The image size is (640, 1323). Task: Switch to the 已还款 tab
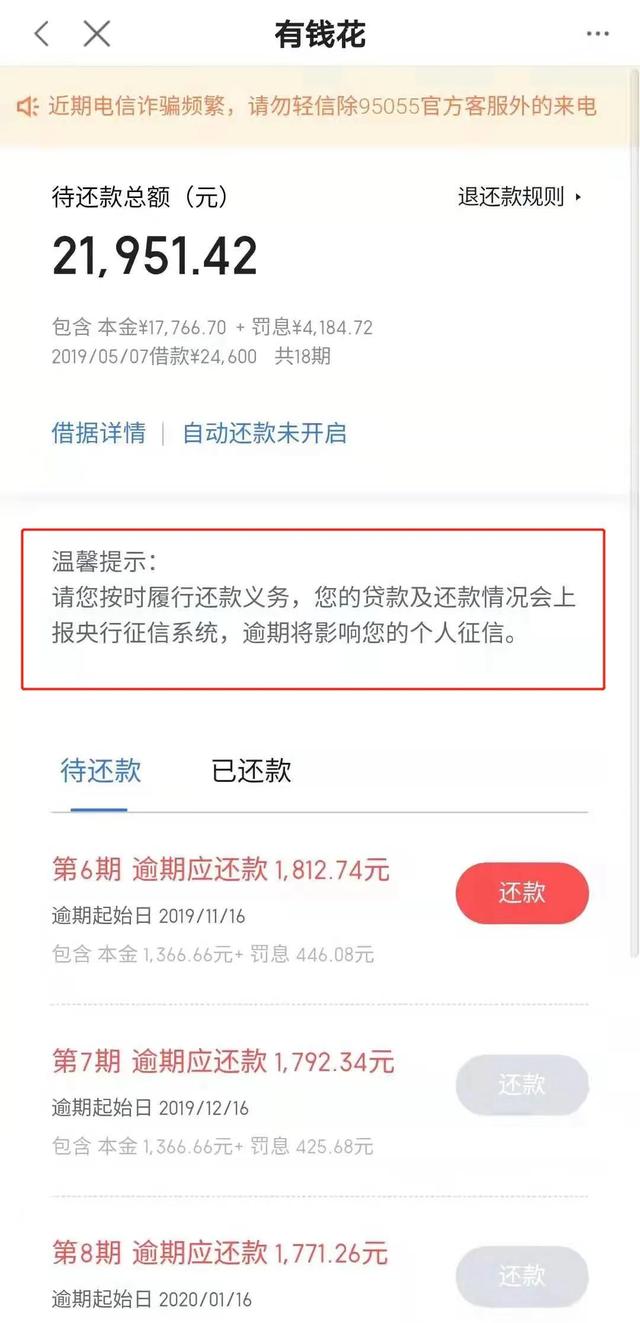point(251,770)
